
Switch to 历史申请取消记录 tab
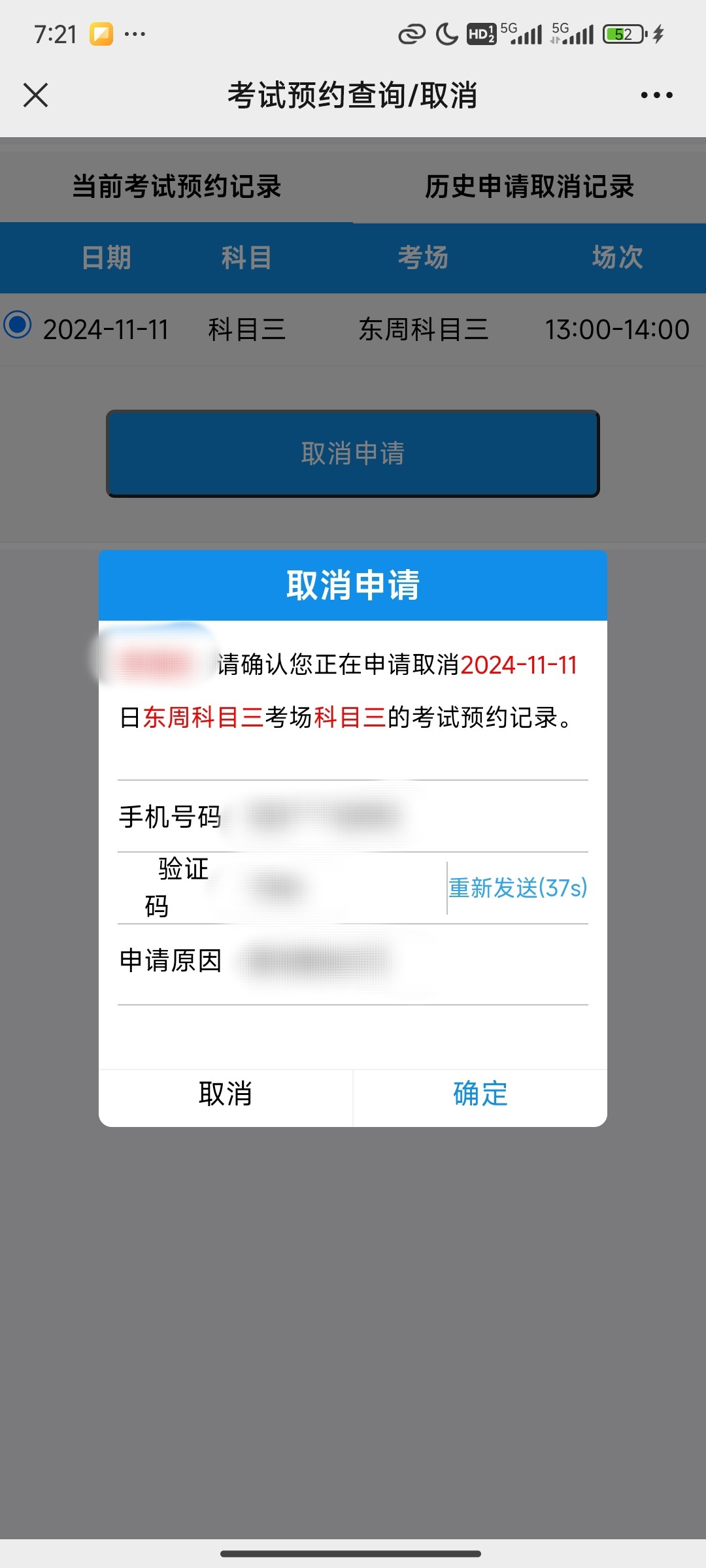529,186
